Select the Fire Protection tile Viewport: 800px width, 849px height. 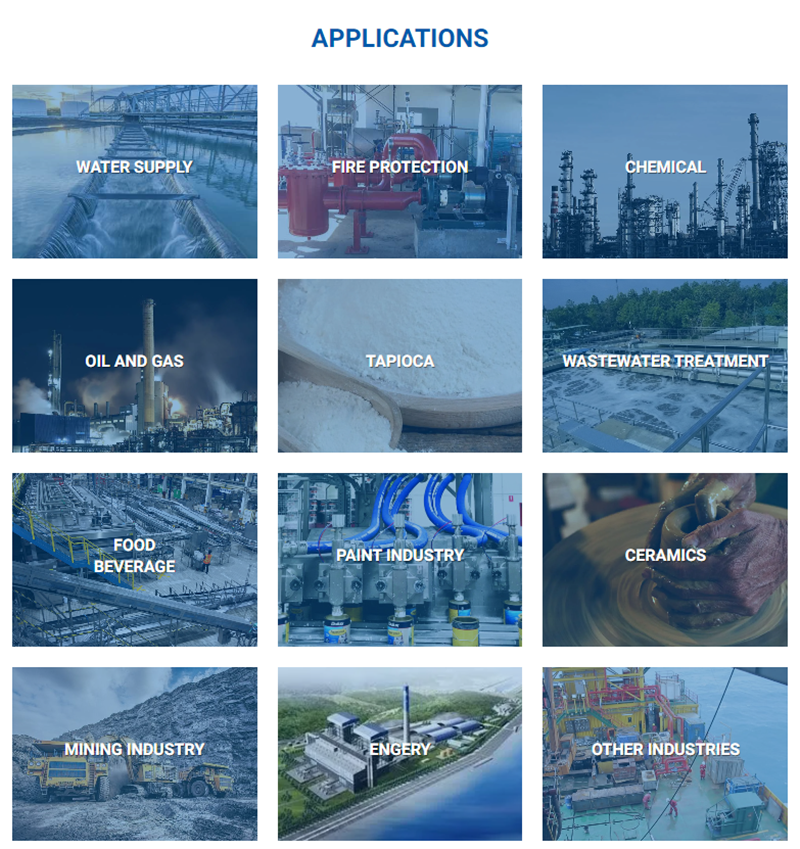point(400,171)
